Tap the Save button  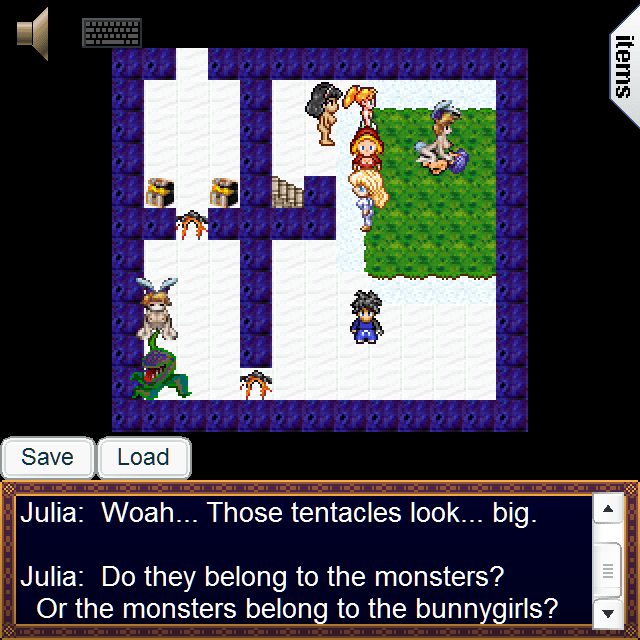pyautogui.click(x=48, y=458)
